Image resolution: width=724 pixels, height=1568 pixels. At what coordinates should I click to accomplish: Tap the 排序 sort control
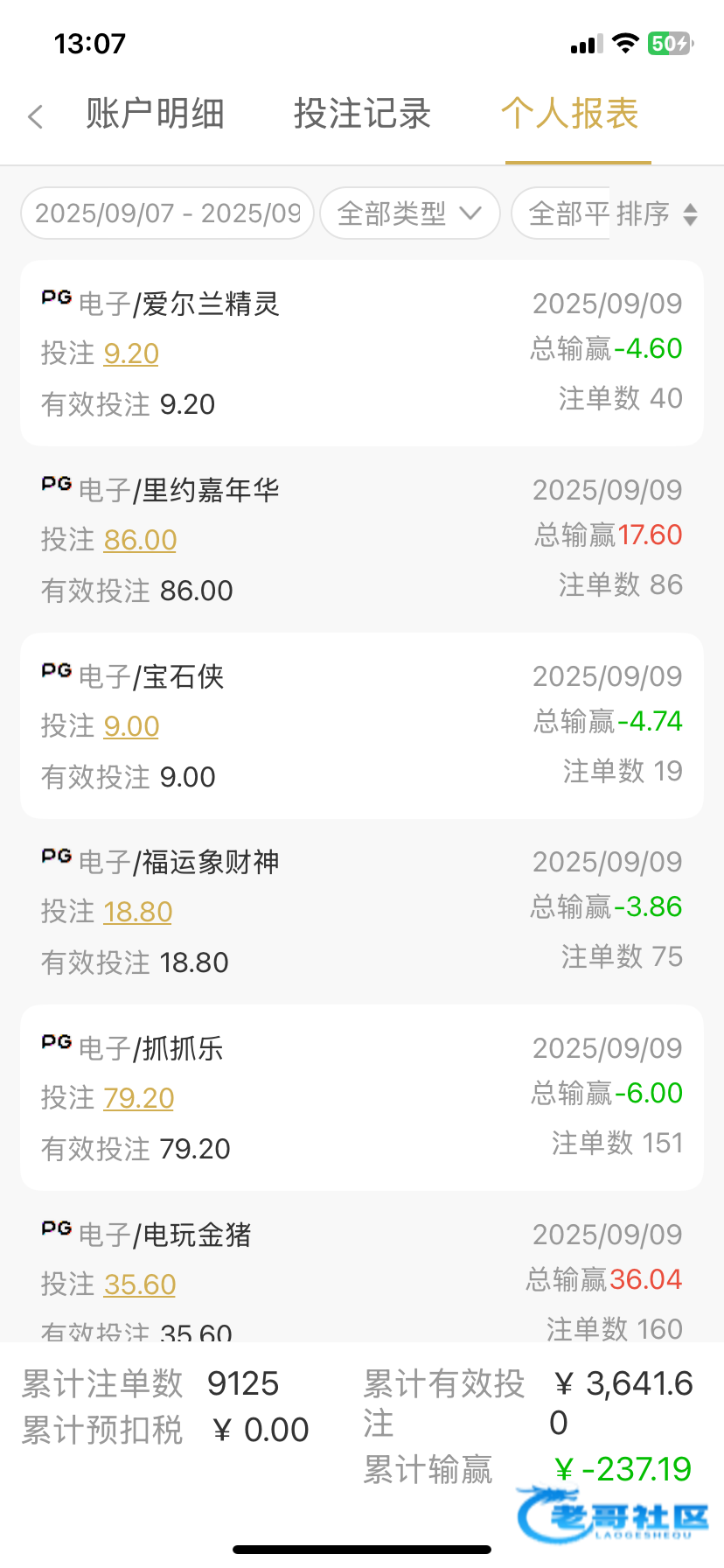click(656, 213)
